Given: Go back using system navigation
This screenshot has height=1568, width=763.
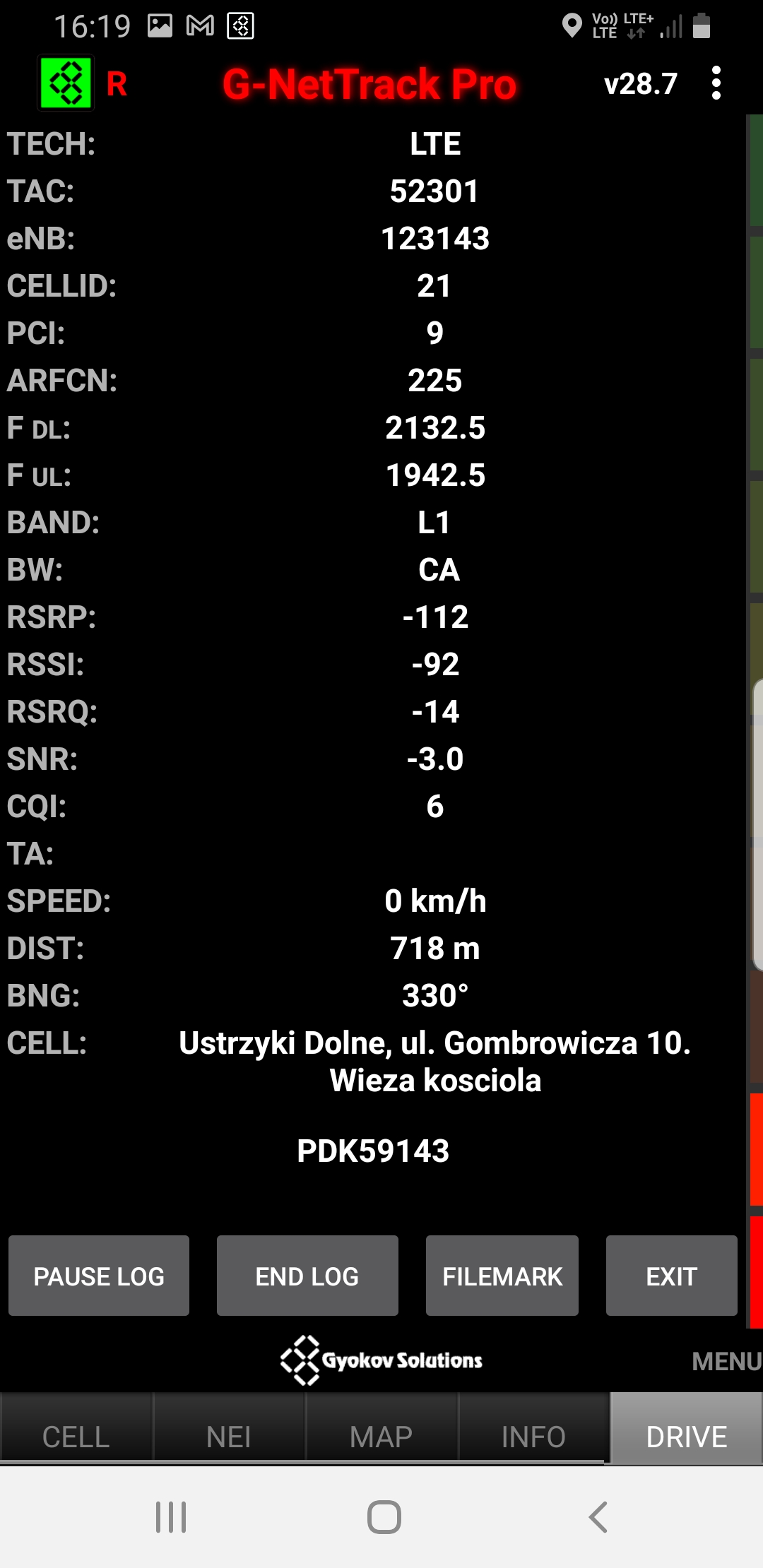Looking at the screenshot, I should [598, 1516].
